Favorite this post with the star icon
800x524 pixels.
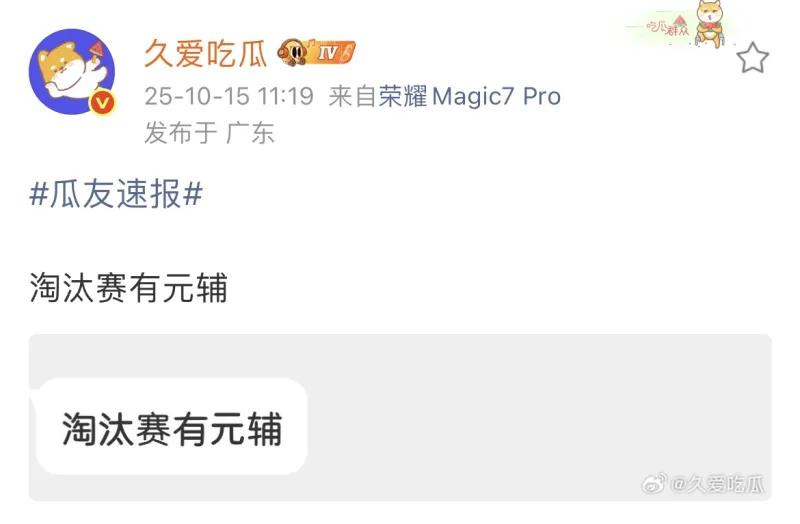pos(752,59)
